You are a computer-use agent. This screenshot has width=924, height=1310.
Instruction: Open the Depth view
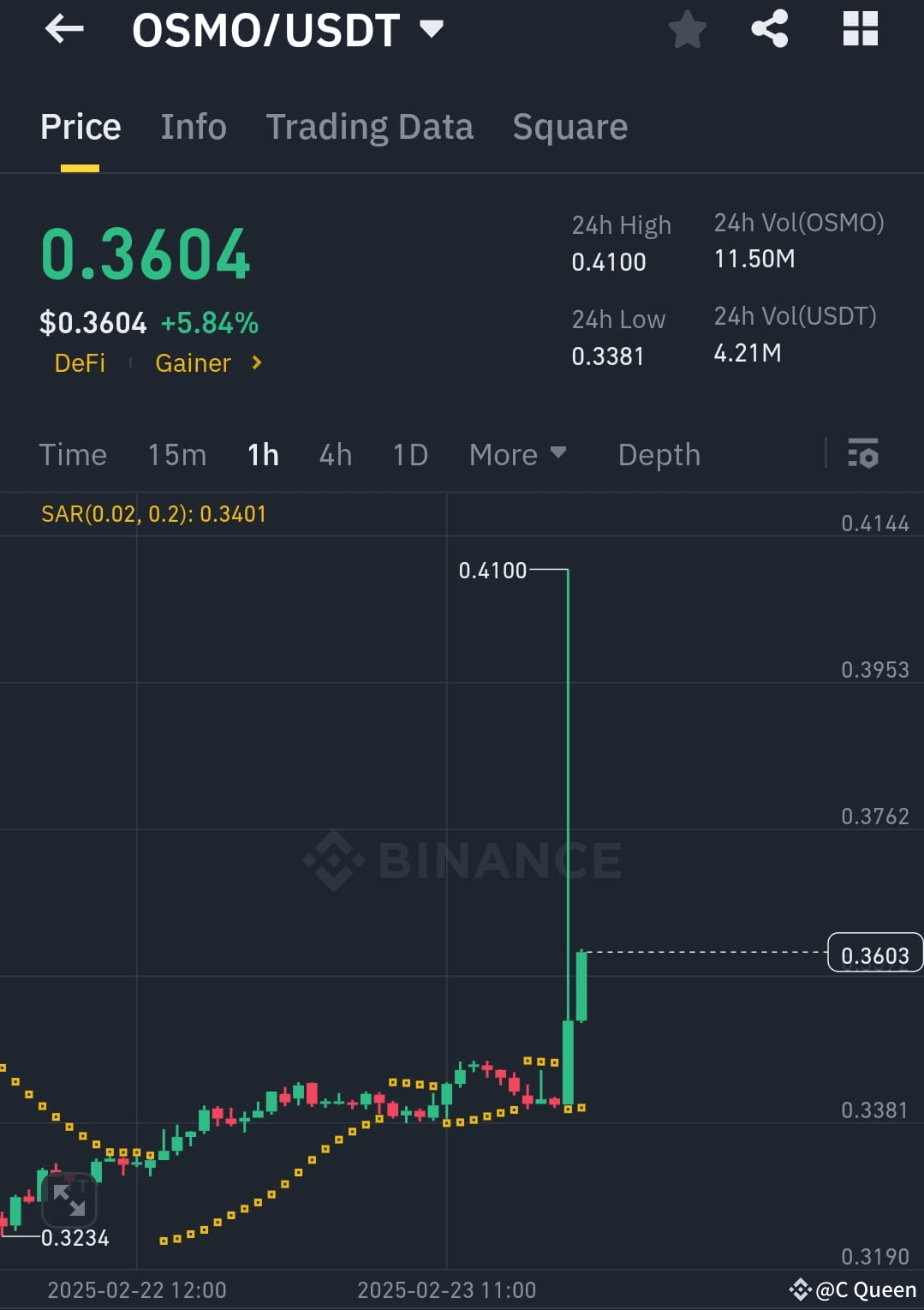pos(658,455)
